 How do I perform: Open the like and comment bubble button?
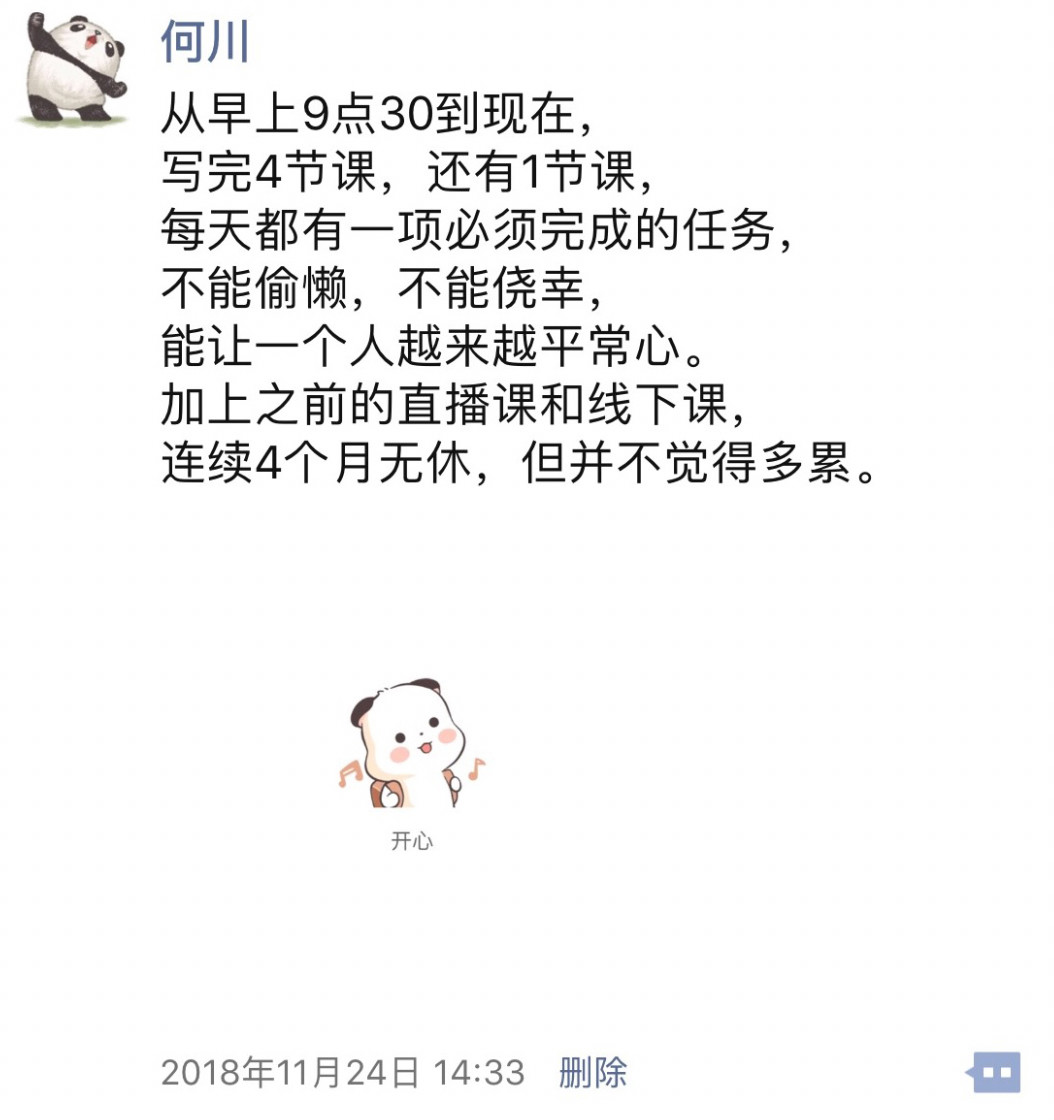pyautogui.click(x=995, y=1073)
